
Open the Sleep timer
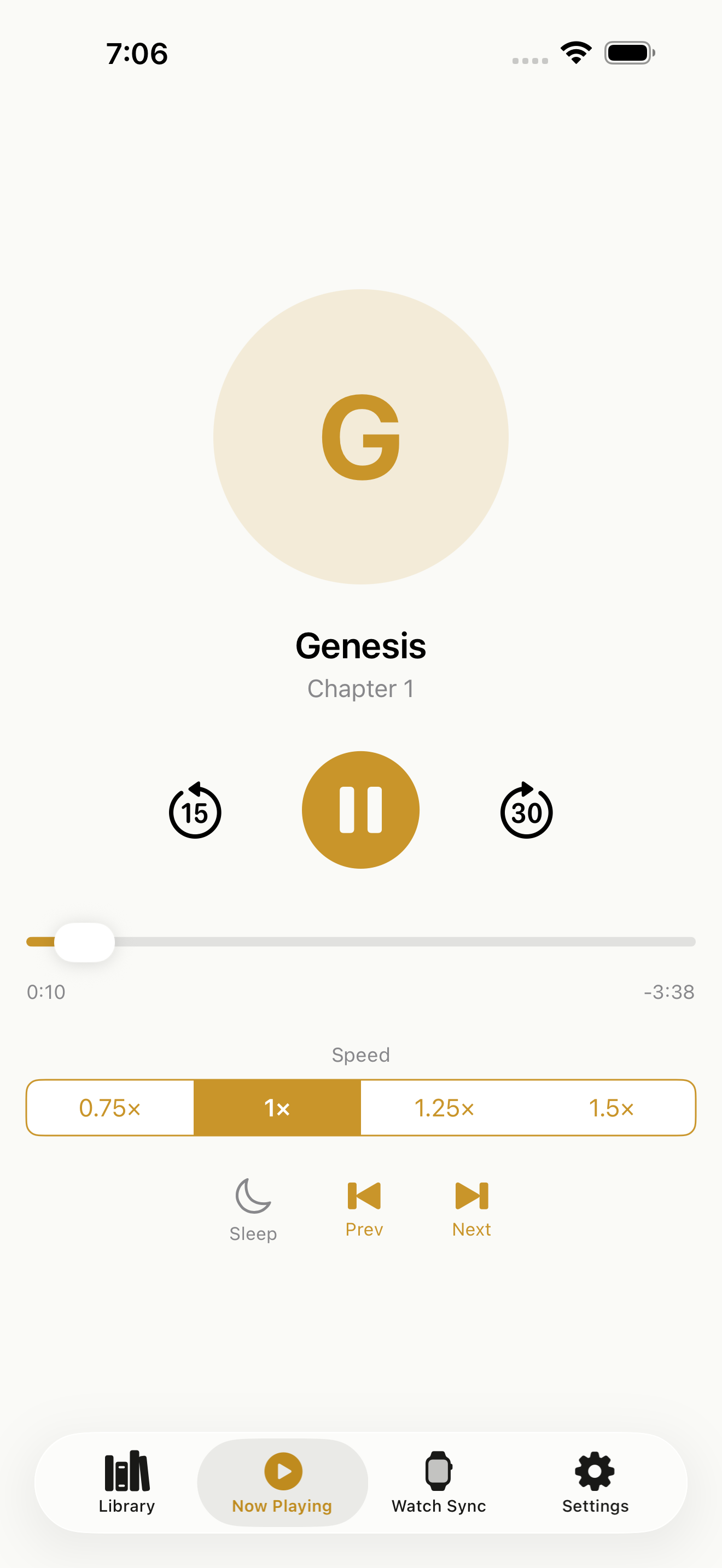[x=253, y=1202]
